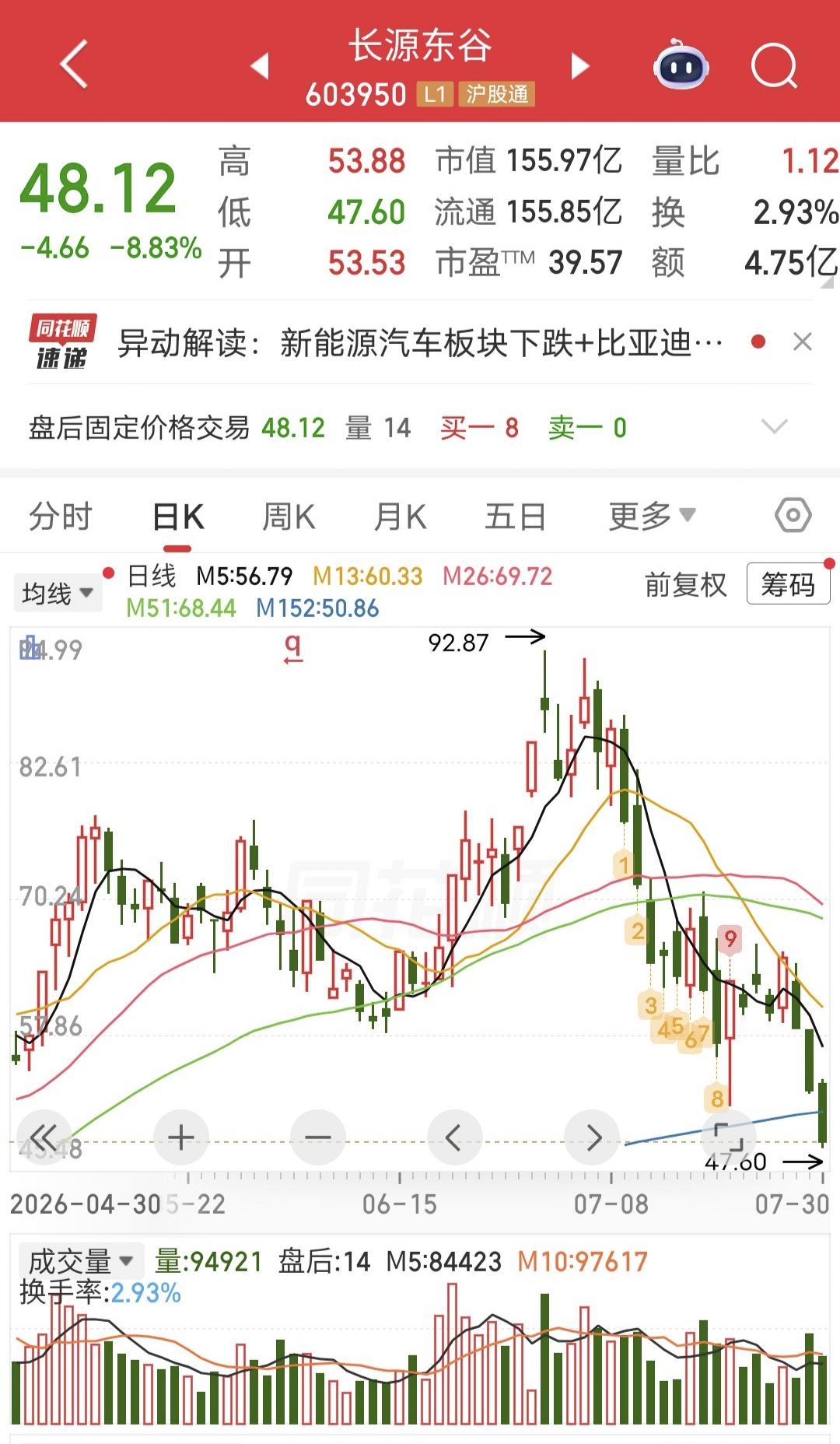This screenshot has width=840, height=1444.
Task: Zoom out the chart with minus button
Action: 317,1137
